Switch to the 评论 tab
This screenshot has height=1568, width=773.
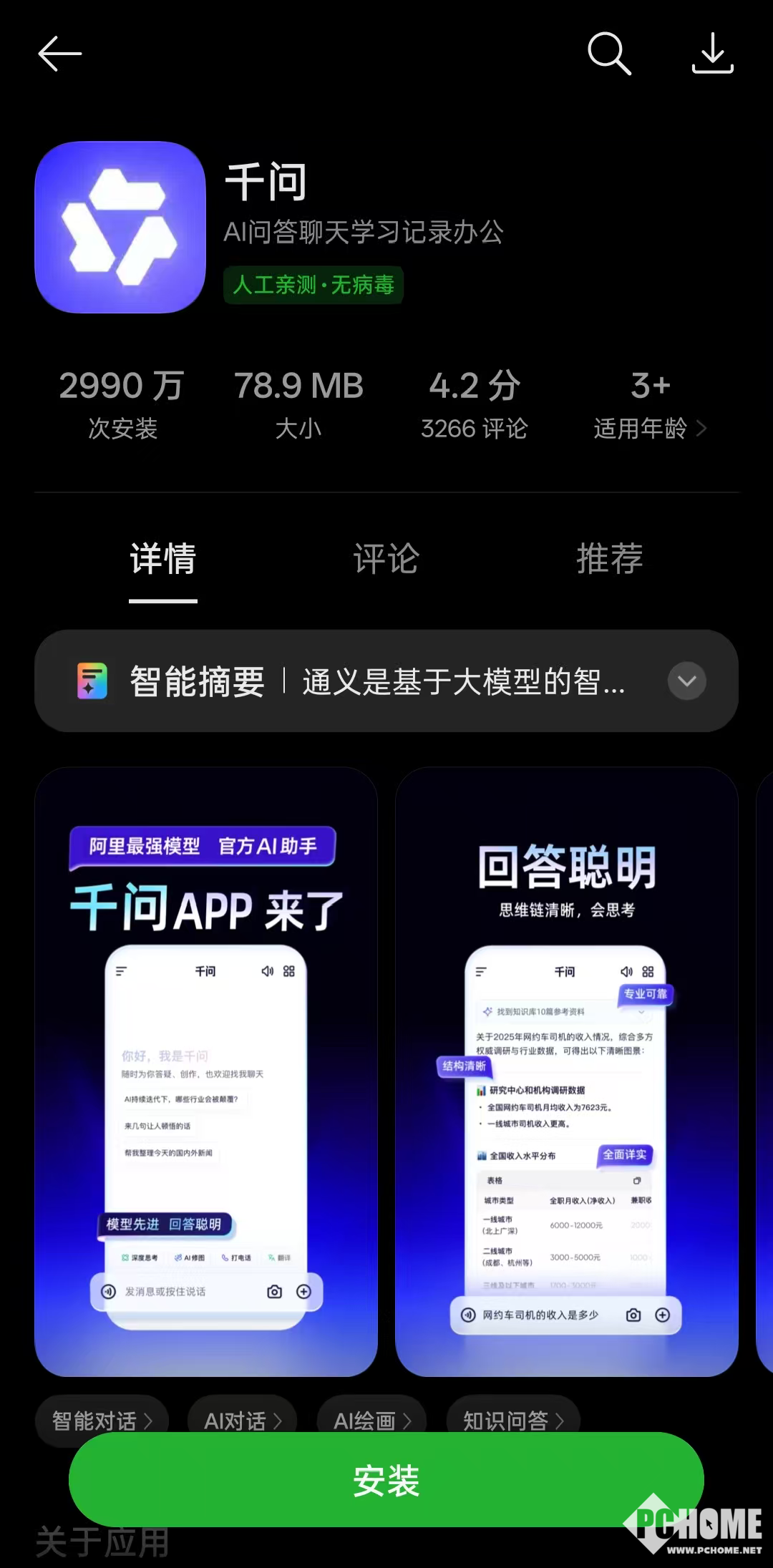click(x=386, y=559)
